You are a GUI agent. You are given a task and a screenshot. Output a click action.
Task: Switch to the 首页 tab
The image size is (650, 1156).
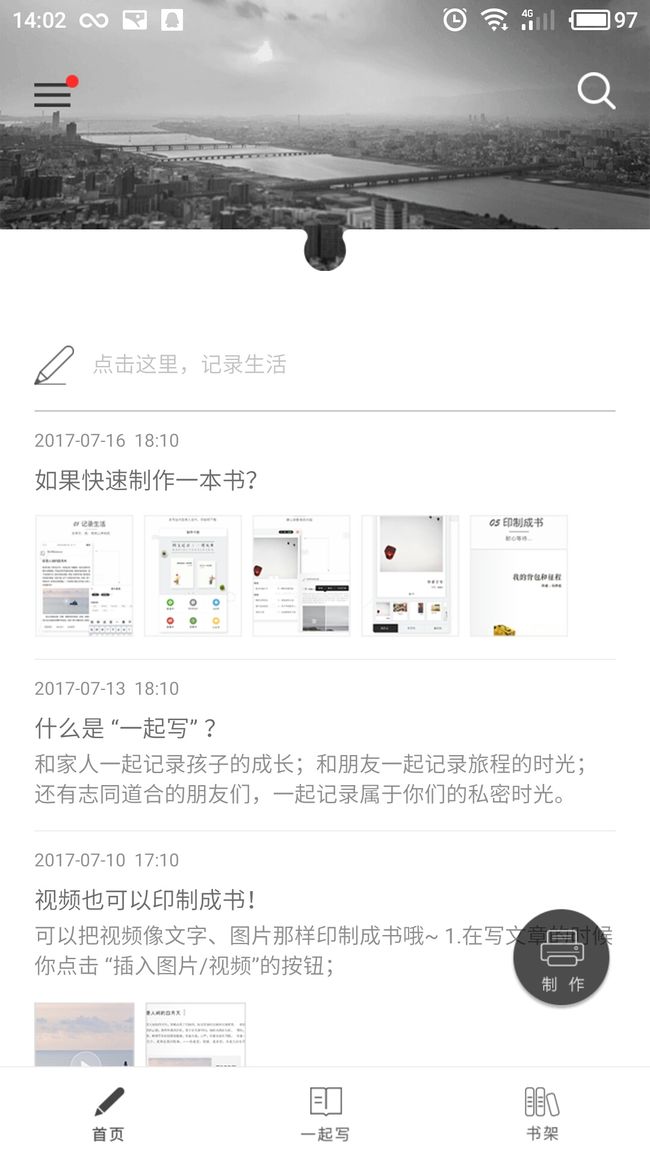pyautogui.click(x=108, y=1114)
